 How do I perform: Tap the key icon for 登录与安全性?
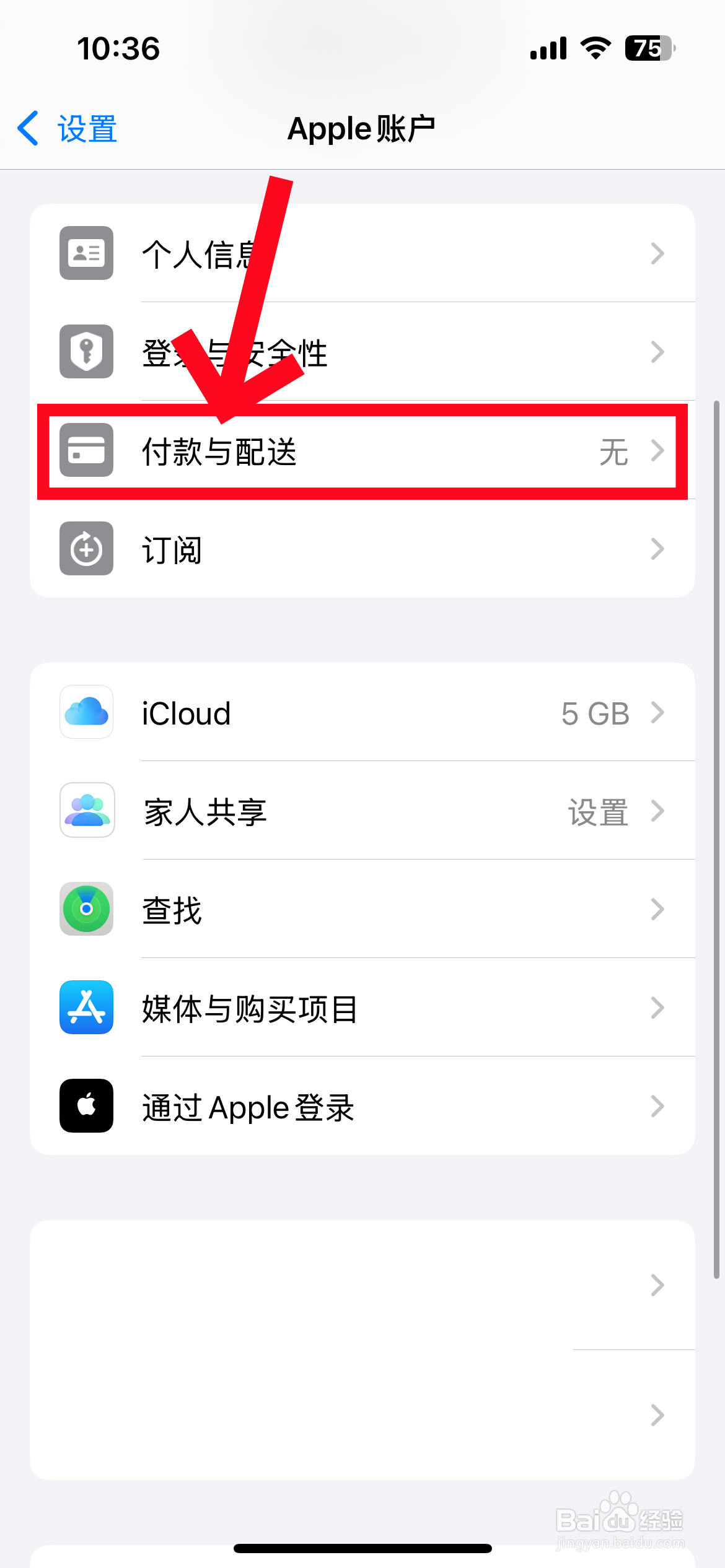86,352
